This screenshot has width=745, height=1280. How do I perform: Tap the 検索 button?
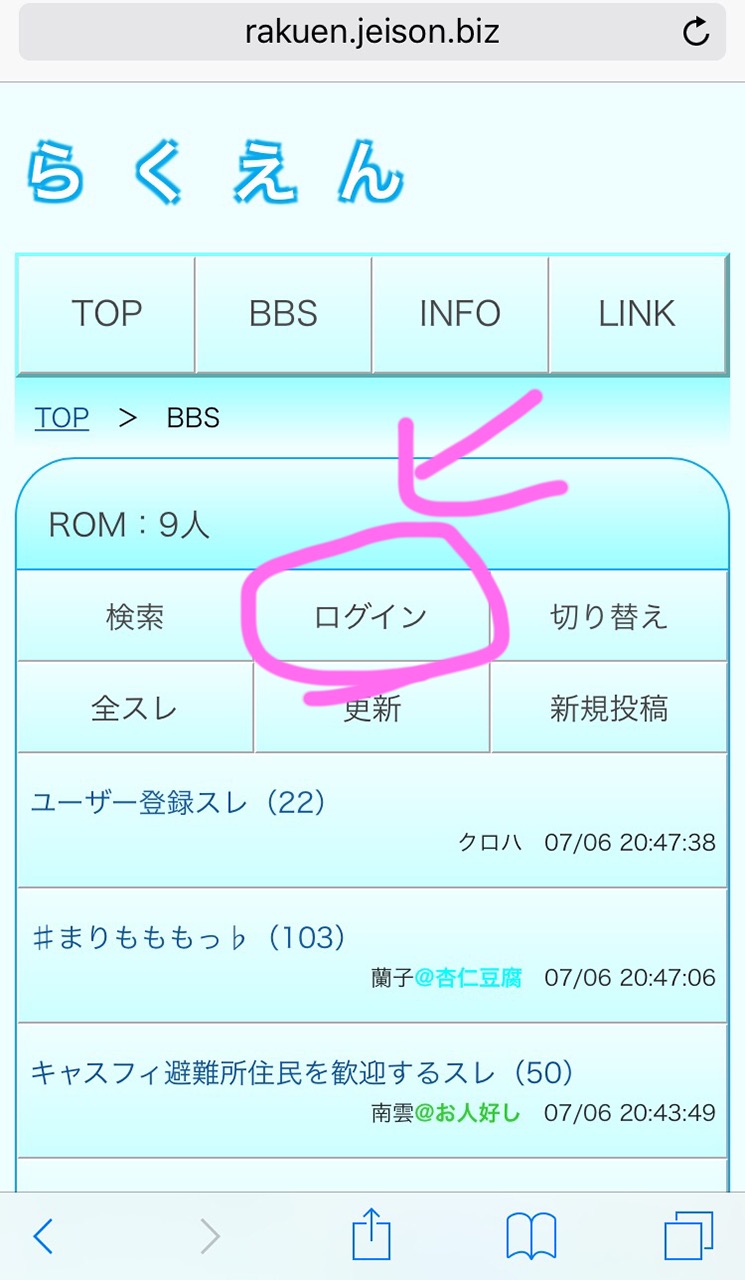click(134, 616)
